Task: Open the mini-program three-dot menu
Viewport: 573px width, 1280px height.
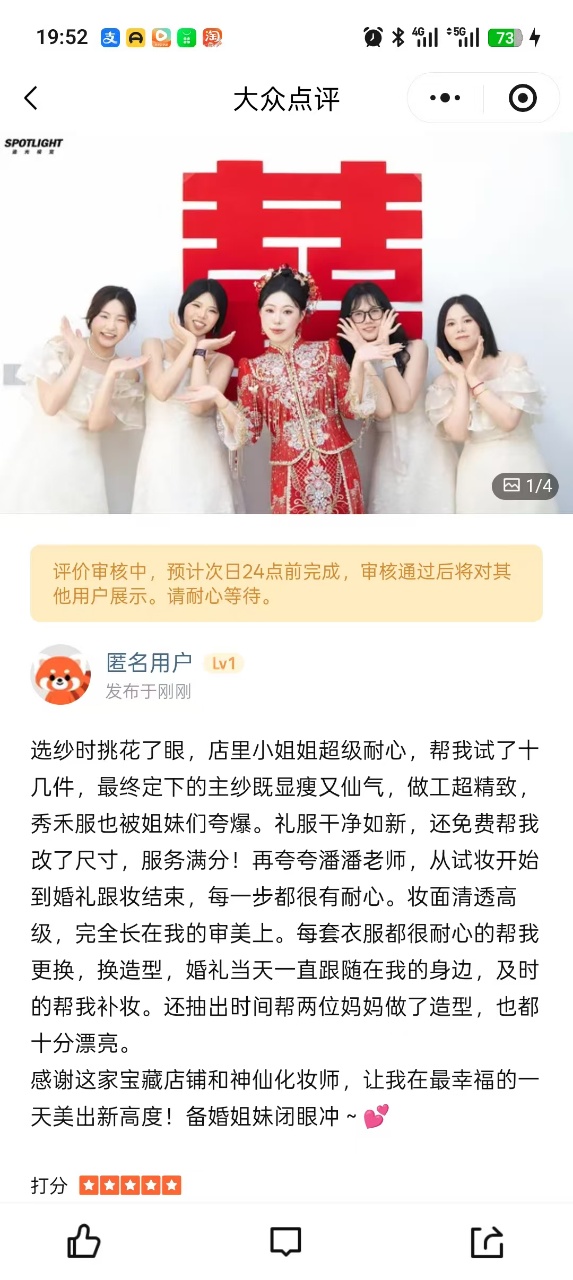Action: 445,98
